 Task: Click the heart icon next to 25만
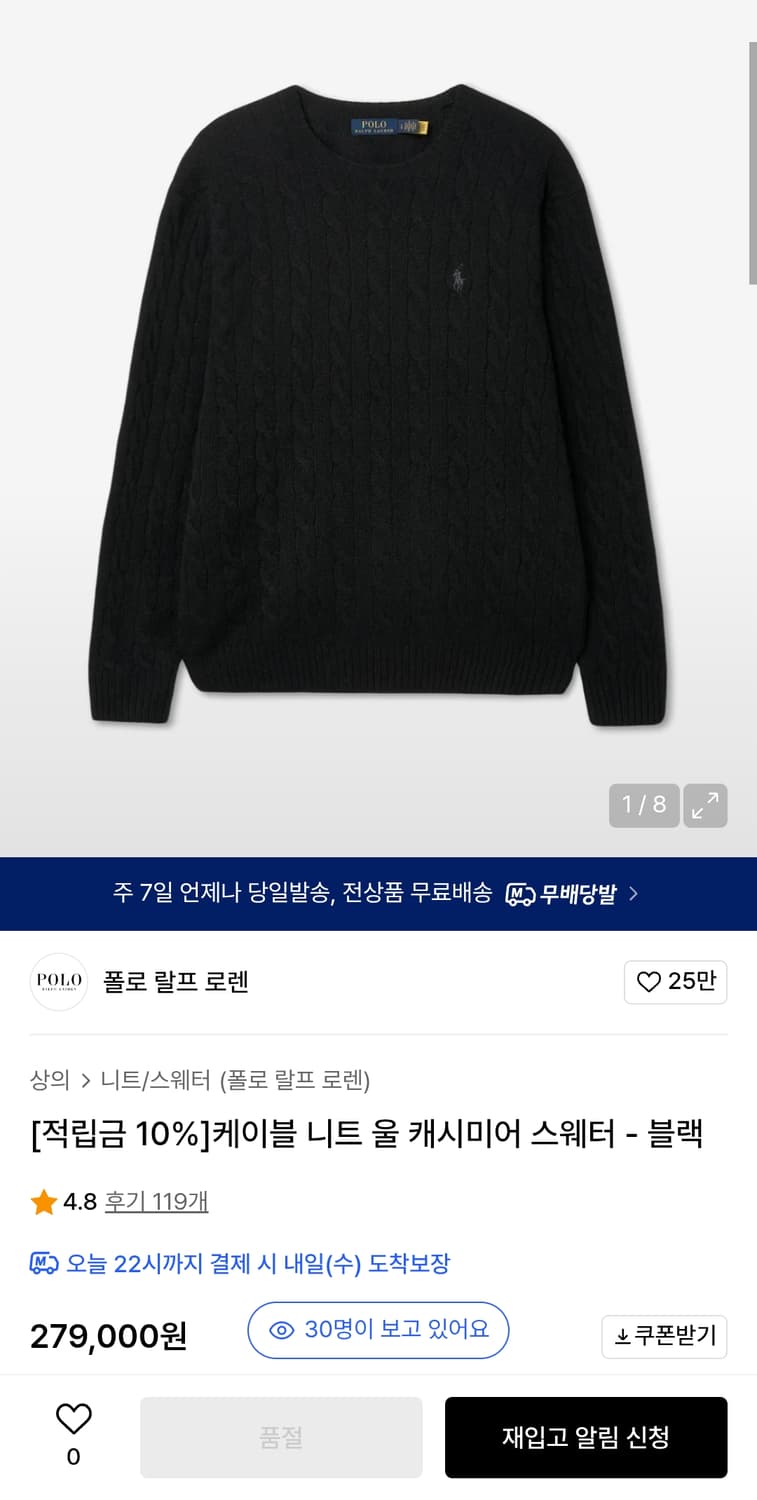(651, 982)
